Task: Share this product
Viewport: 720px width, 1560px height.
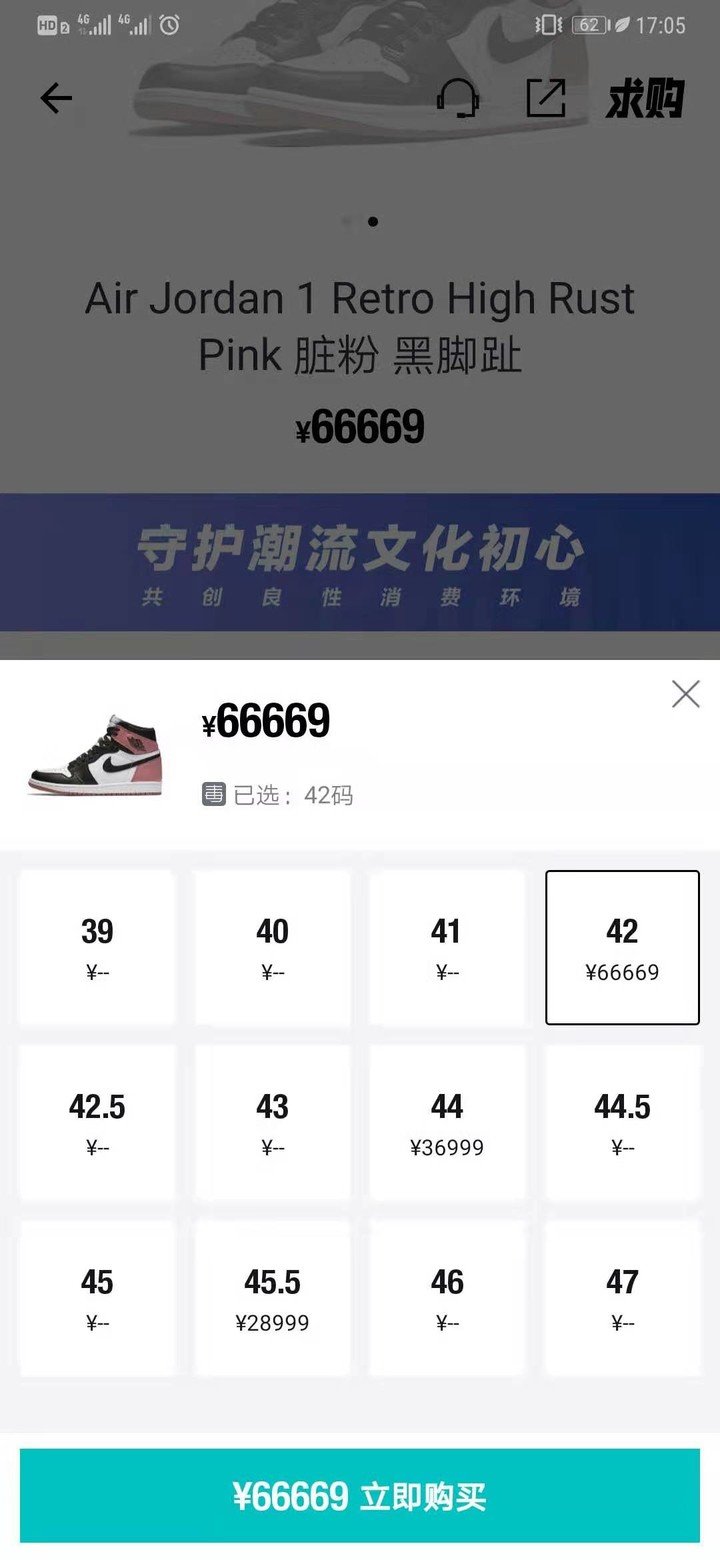Action: pyautogui.click(x=546, y=98)
